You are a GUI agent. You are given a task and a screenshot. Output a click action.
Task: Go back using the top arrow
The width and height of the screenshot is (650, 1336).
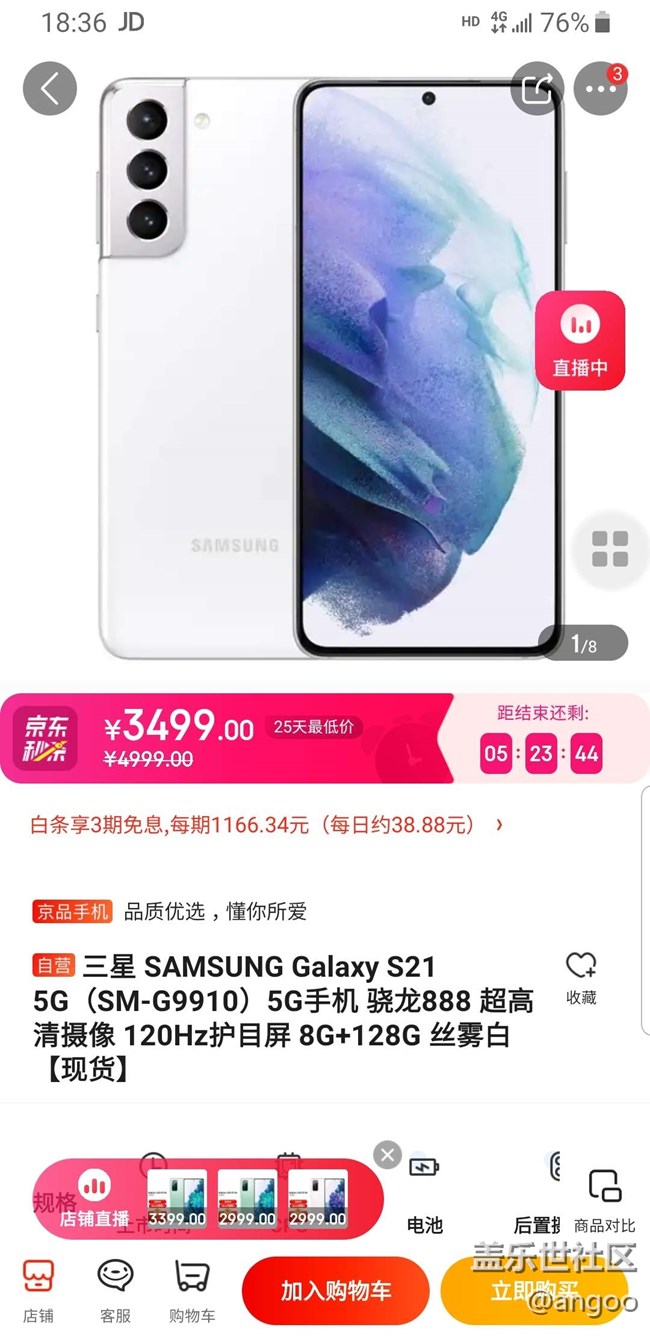50,88
